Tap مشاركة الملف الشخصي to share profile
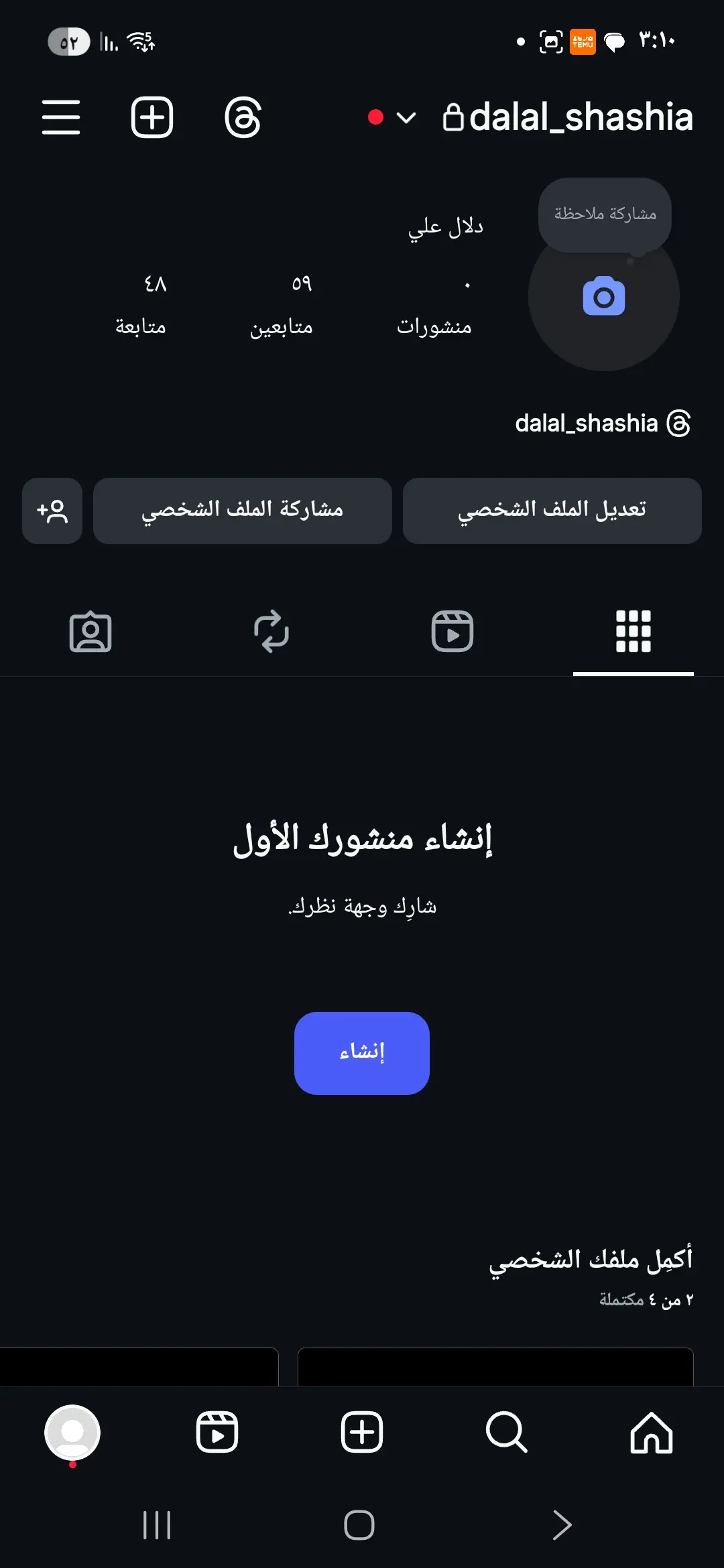The image size is (724, 1568). point(242,510)
